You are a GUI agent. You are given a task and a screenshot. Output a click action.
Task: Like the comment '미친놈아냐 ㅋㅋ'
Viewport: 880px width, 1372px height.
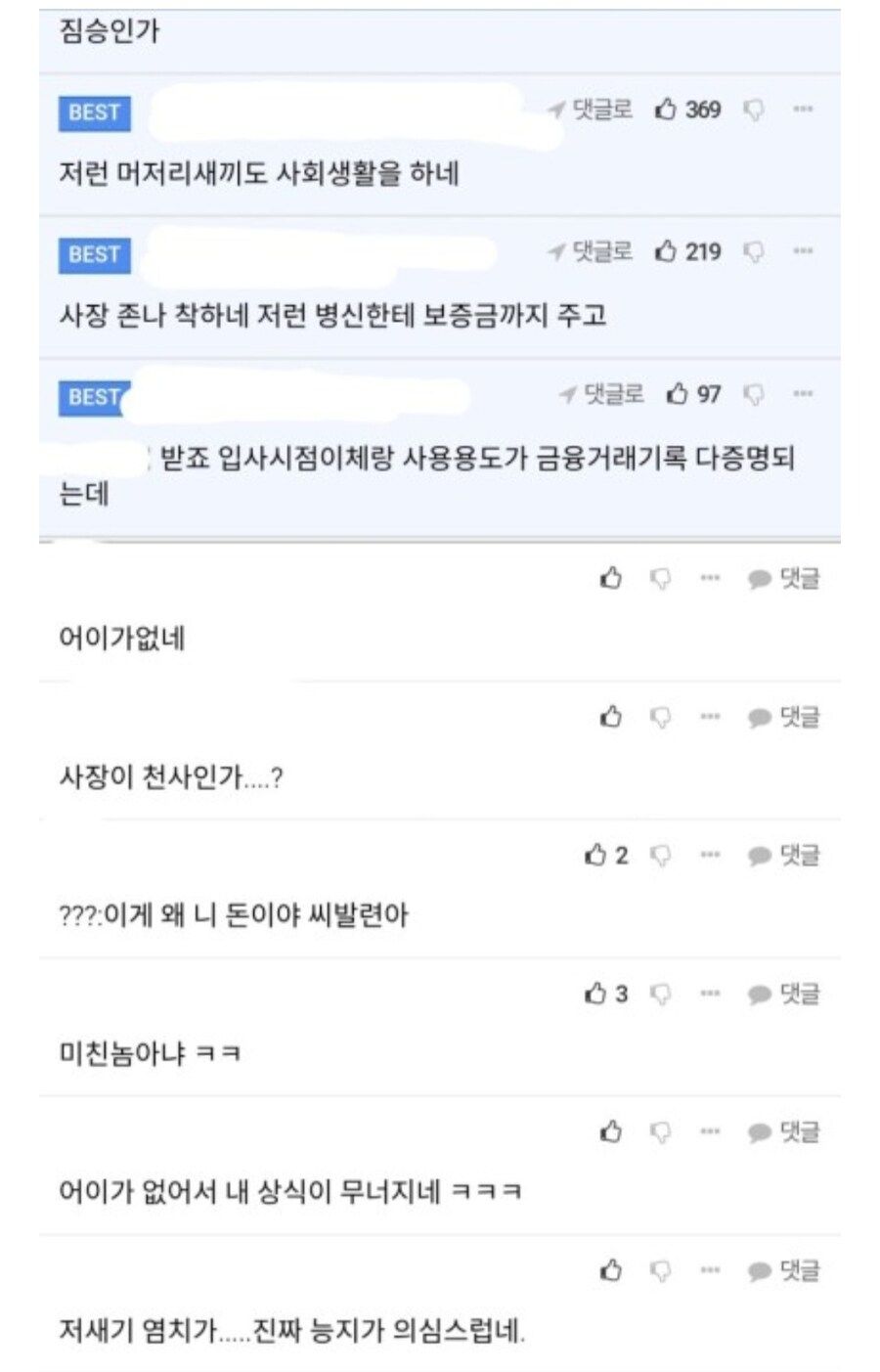click(x=596, y=994)
